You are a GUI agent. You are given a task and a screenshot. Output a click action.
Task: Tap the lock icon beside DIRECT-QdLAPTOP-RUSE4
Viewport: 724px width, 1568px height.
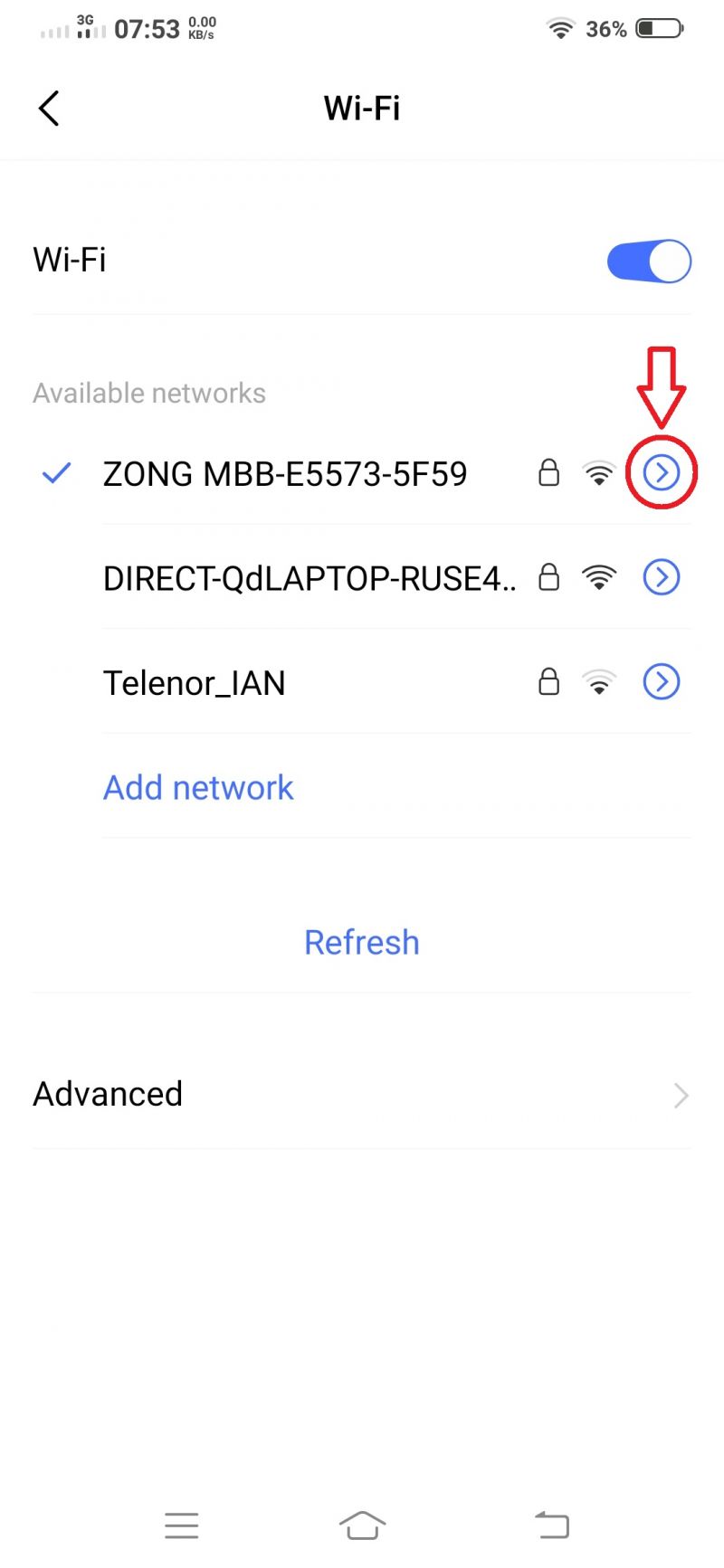click(x=548, y=576)
